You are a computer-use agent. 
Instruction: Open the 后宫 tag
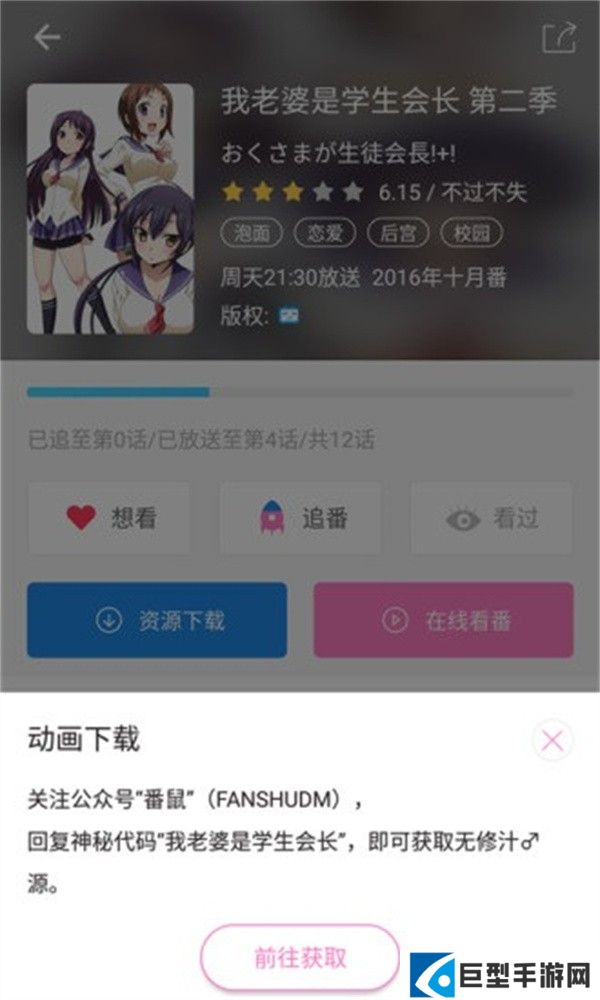[x=398, y=234]
